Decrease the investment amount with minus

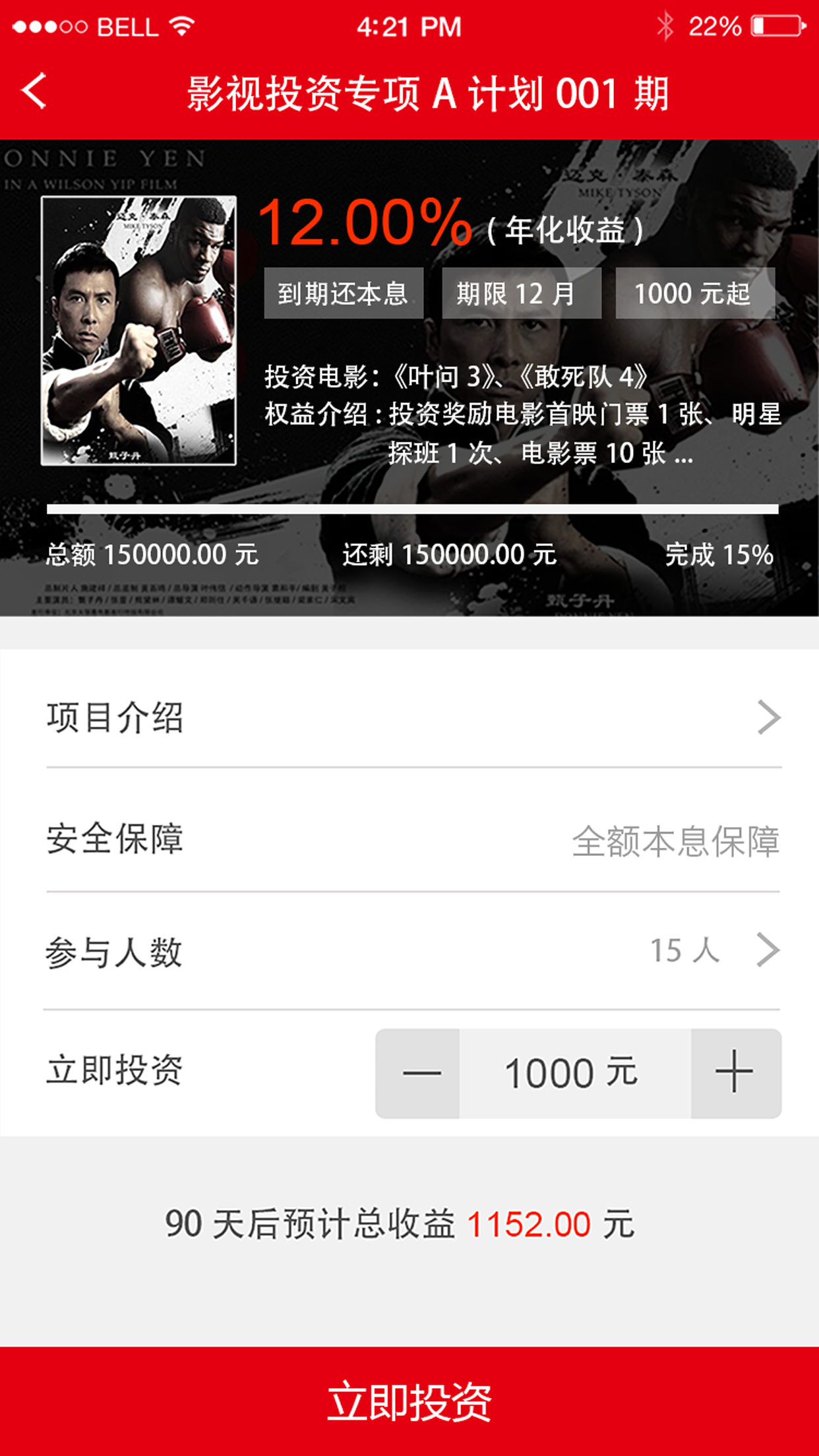click(418, 1073)
